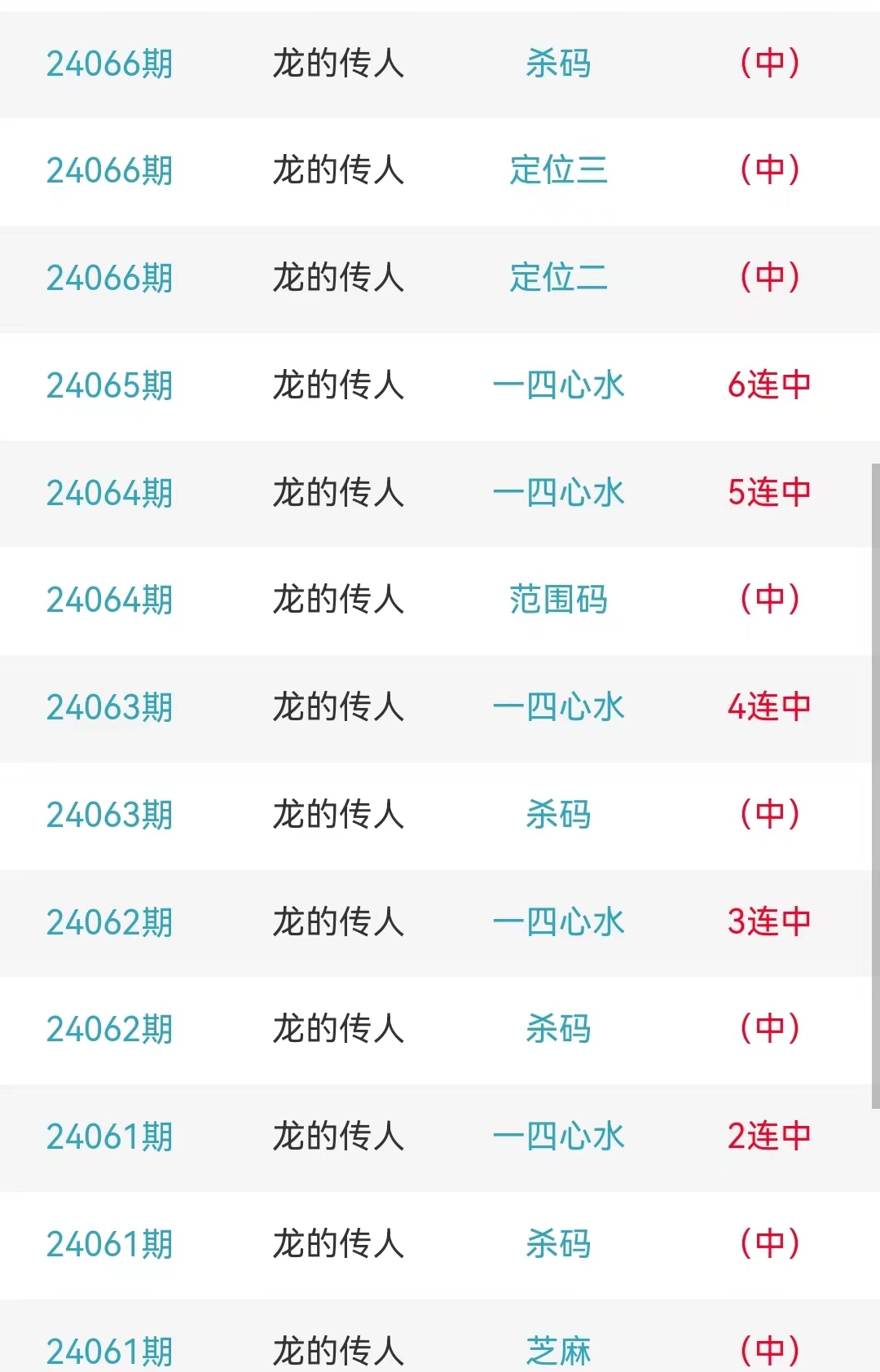Open the 24064期 范围码 entry

coord(558,600)
